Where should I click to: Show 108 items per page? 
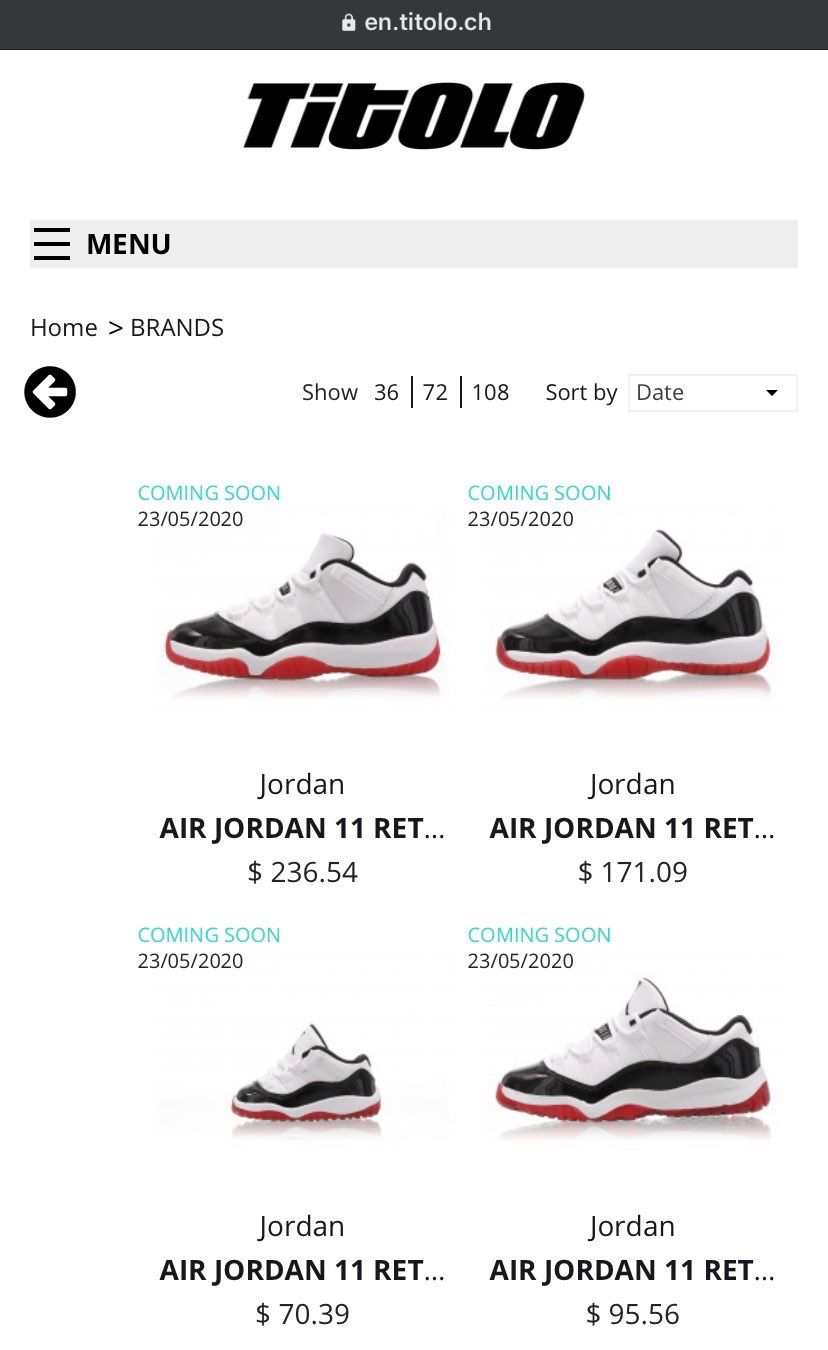[x=490, y=392]
